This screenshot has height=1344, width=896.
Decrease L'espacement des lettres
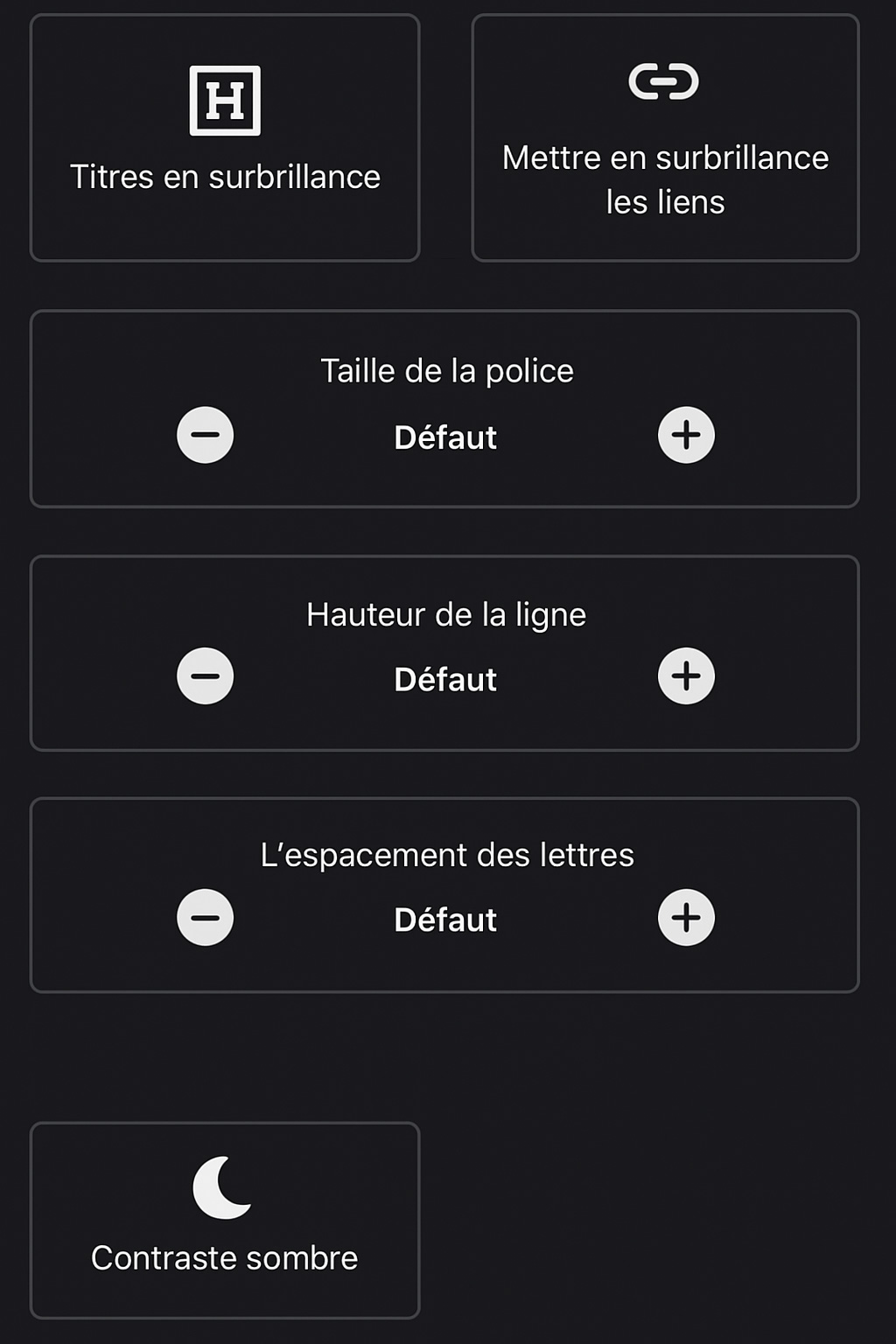click(x=206, y=918)
